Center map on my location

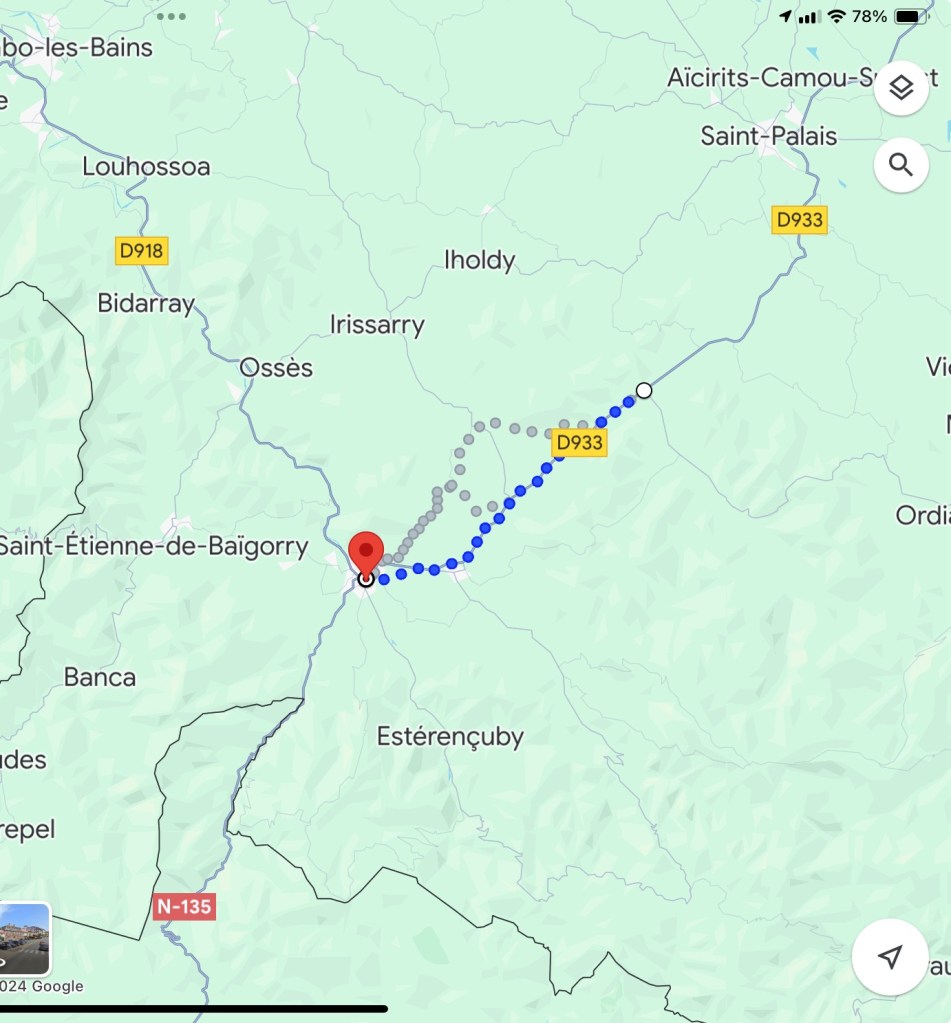(890, 957)
